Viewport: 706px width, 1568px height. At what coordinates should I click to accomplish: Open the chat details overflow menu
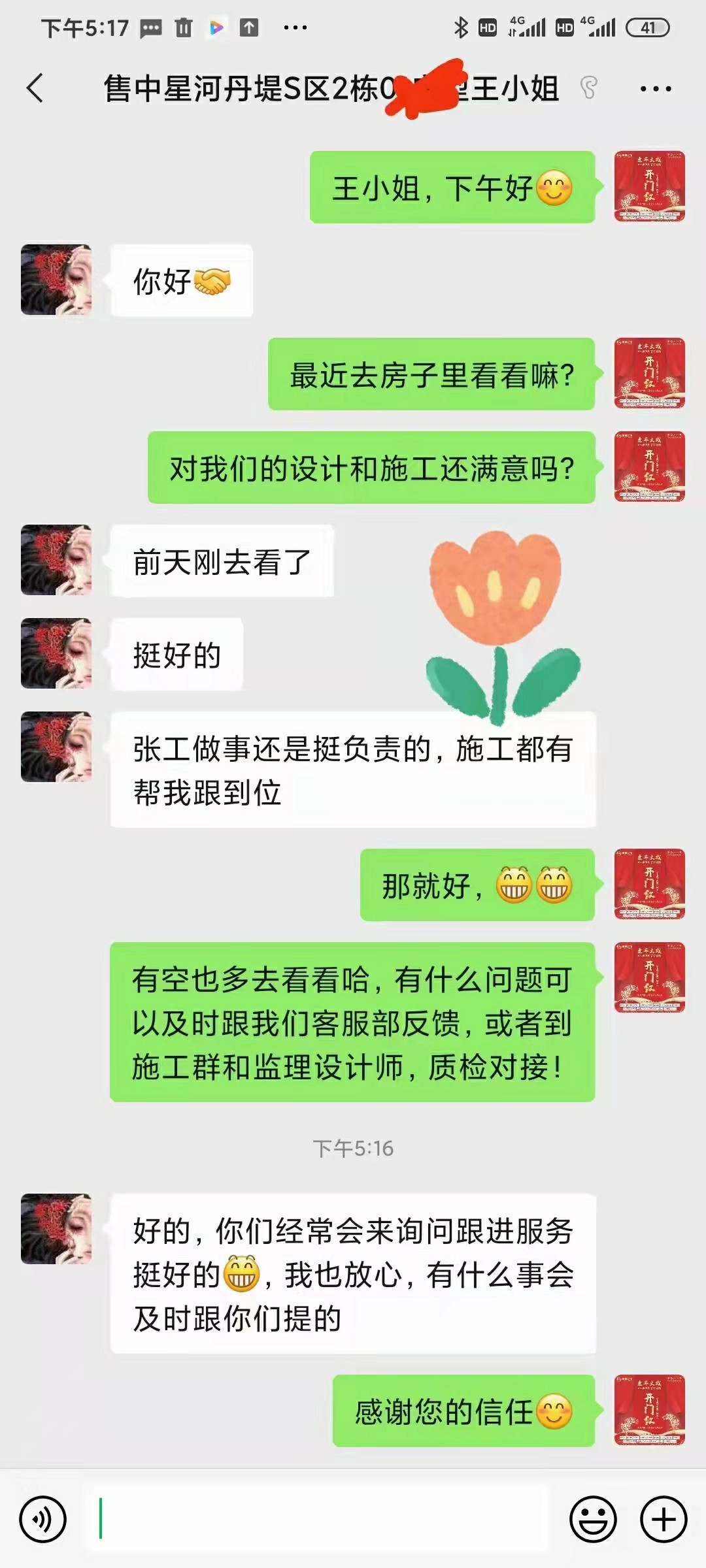point(656,89)
